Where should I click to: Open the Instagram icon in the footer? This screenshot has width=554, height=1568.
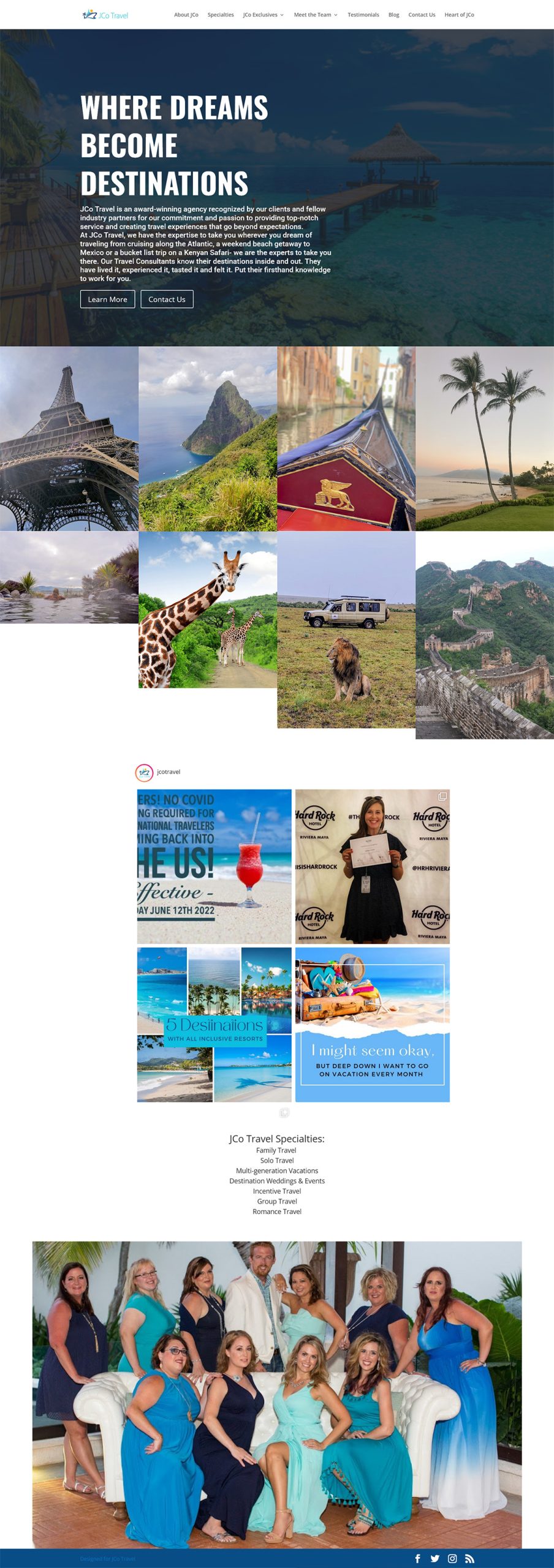[x=452, y=1558]
